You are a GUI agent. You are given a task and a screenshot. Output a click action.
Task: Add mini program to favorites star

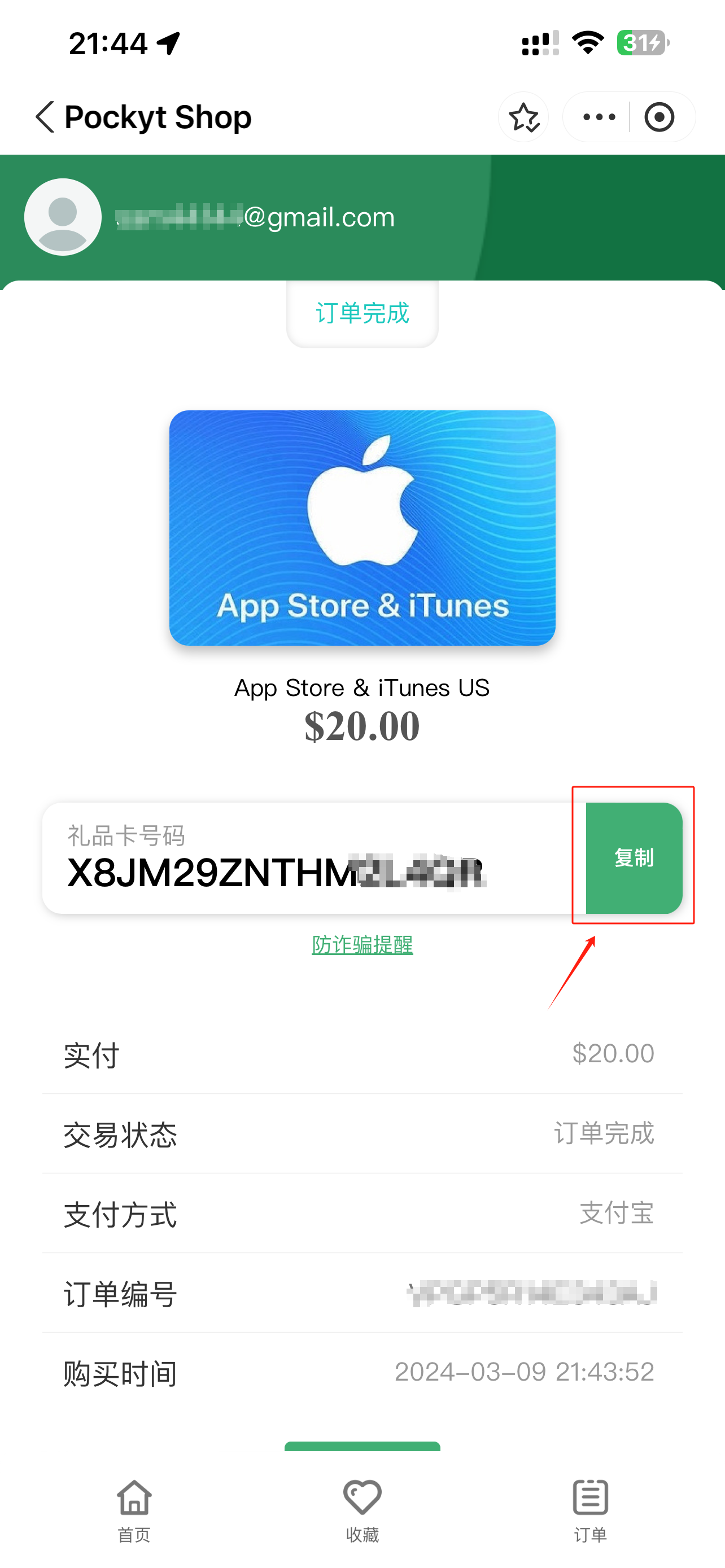click(x=523, y=117)
